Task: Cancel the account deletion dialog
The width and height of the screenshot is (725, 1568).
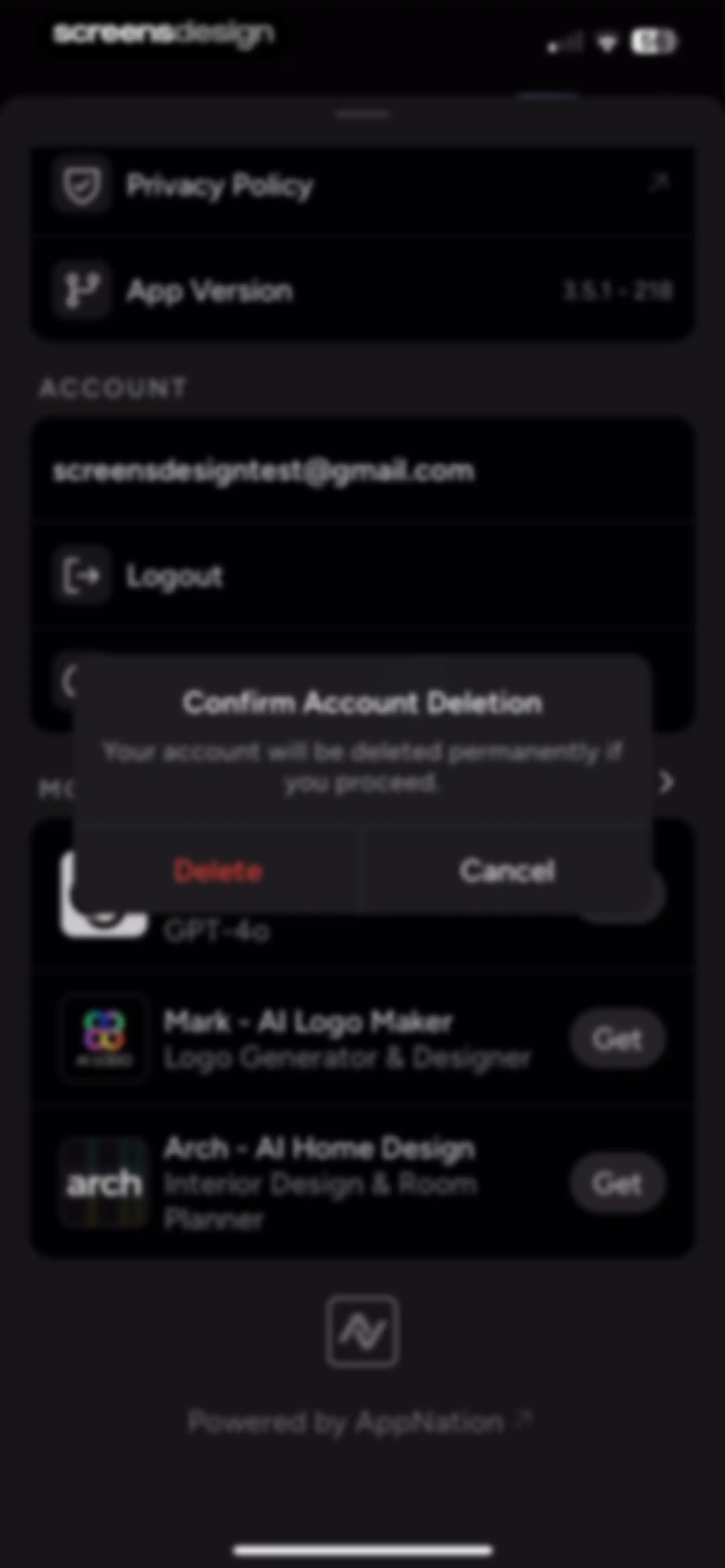Action: tap(507, 870)
